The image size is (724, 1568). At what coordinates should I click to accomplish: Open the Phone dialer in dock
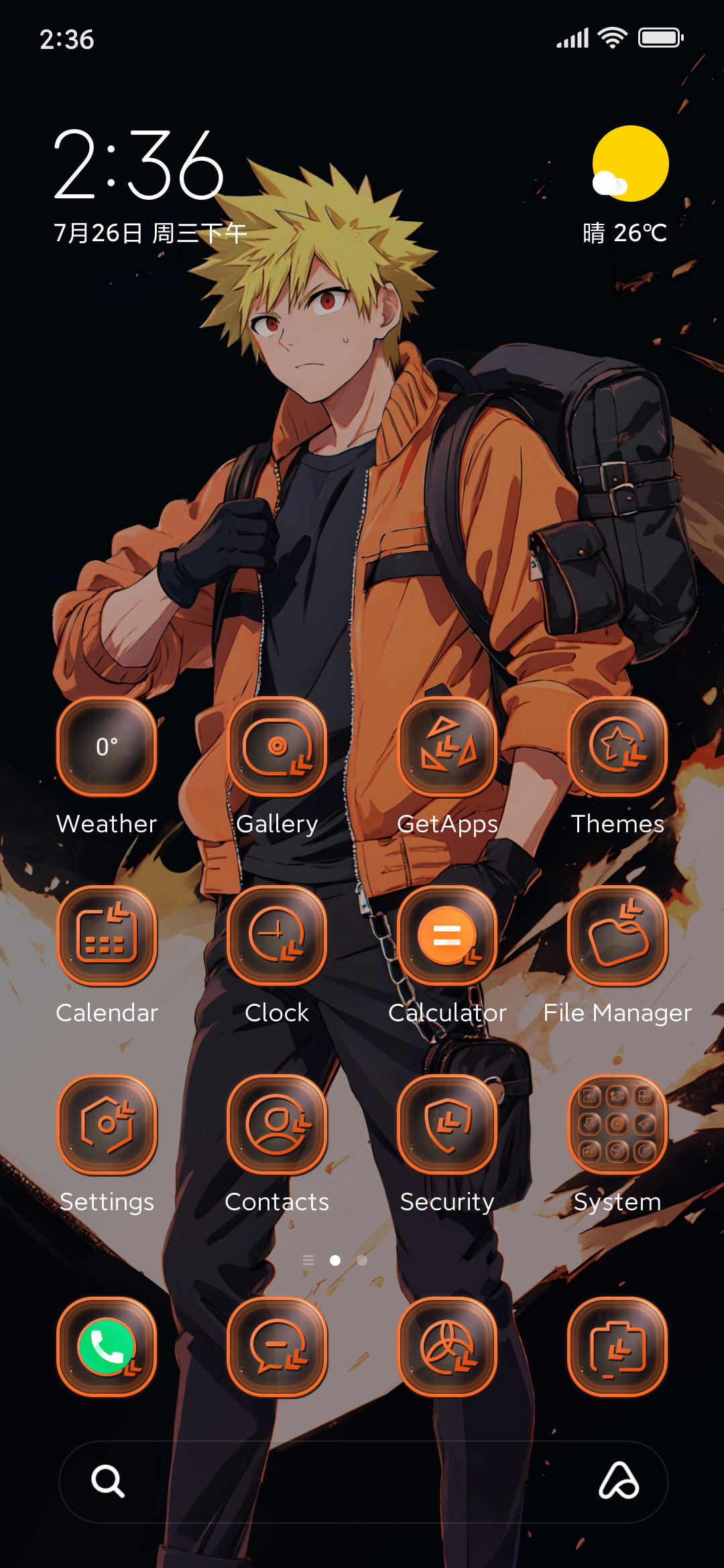click(107, 1347)
